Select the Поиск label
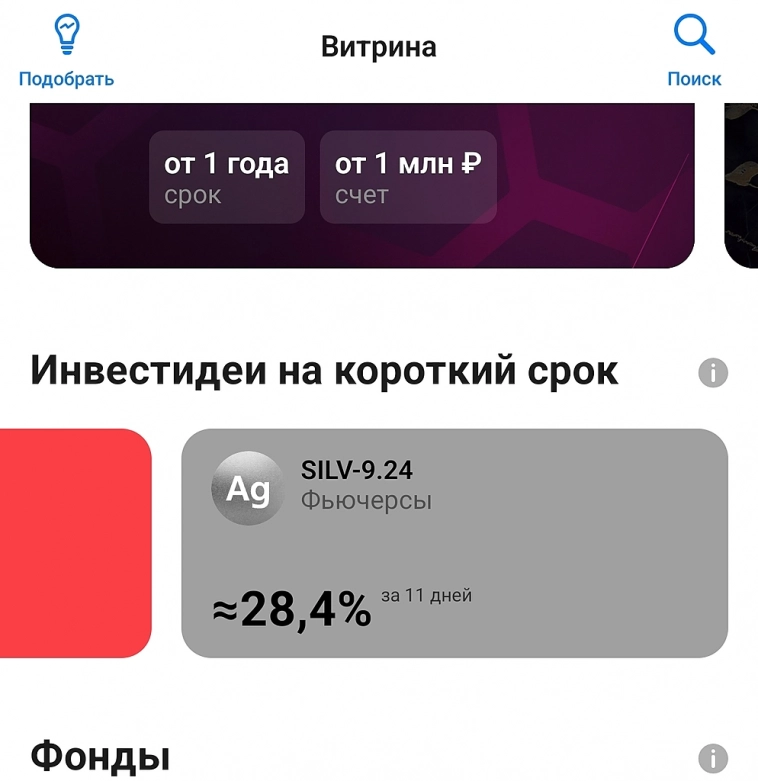758x781 pixels. click(x=697, y=79)
